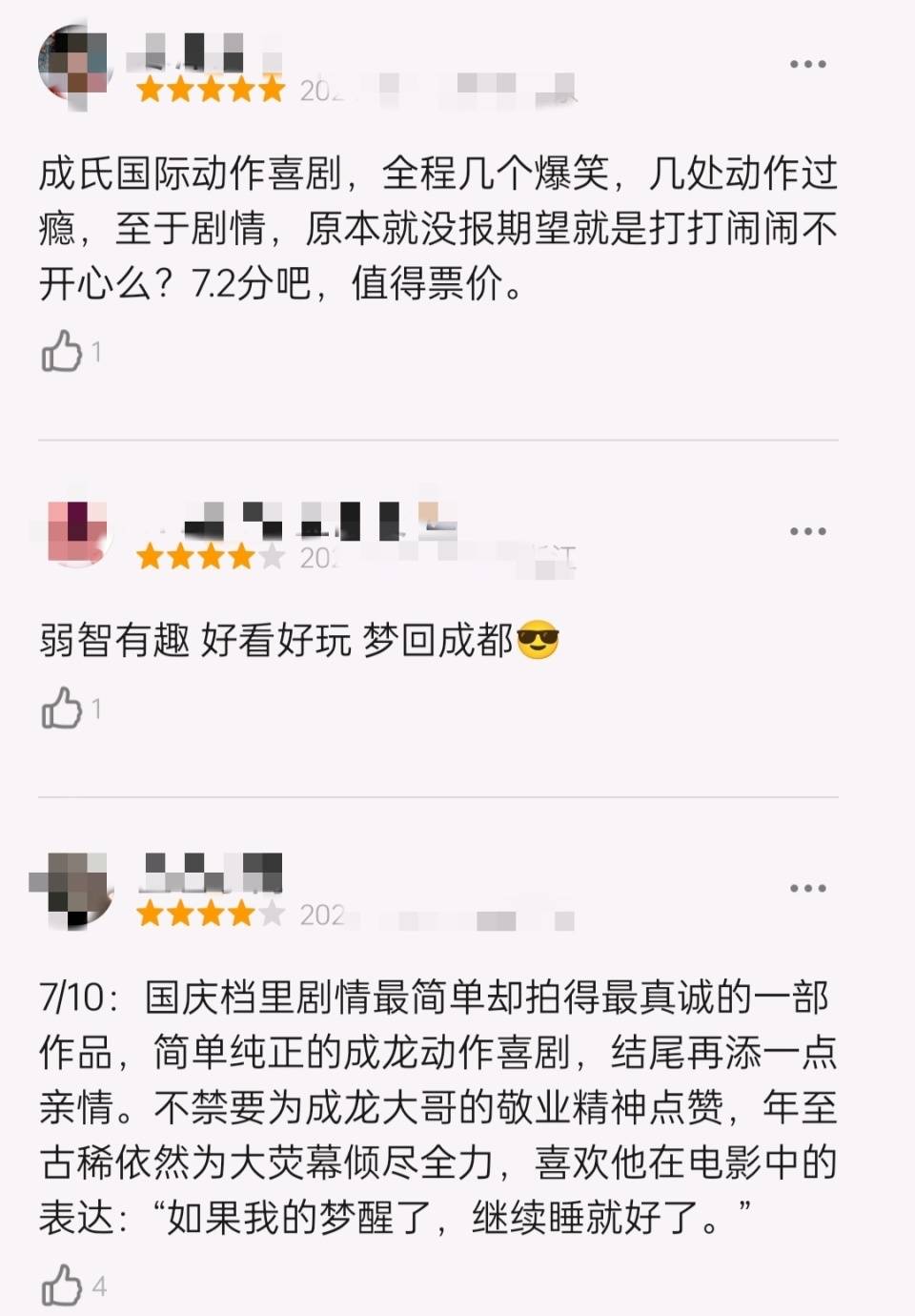Open the second reviewer's avatar photo
The width and height of the screenshot is (915, 1316).
(79, 529)
